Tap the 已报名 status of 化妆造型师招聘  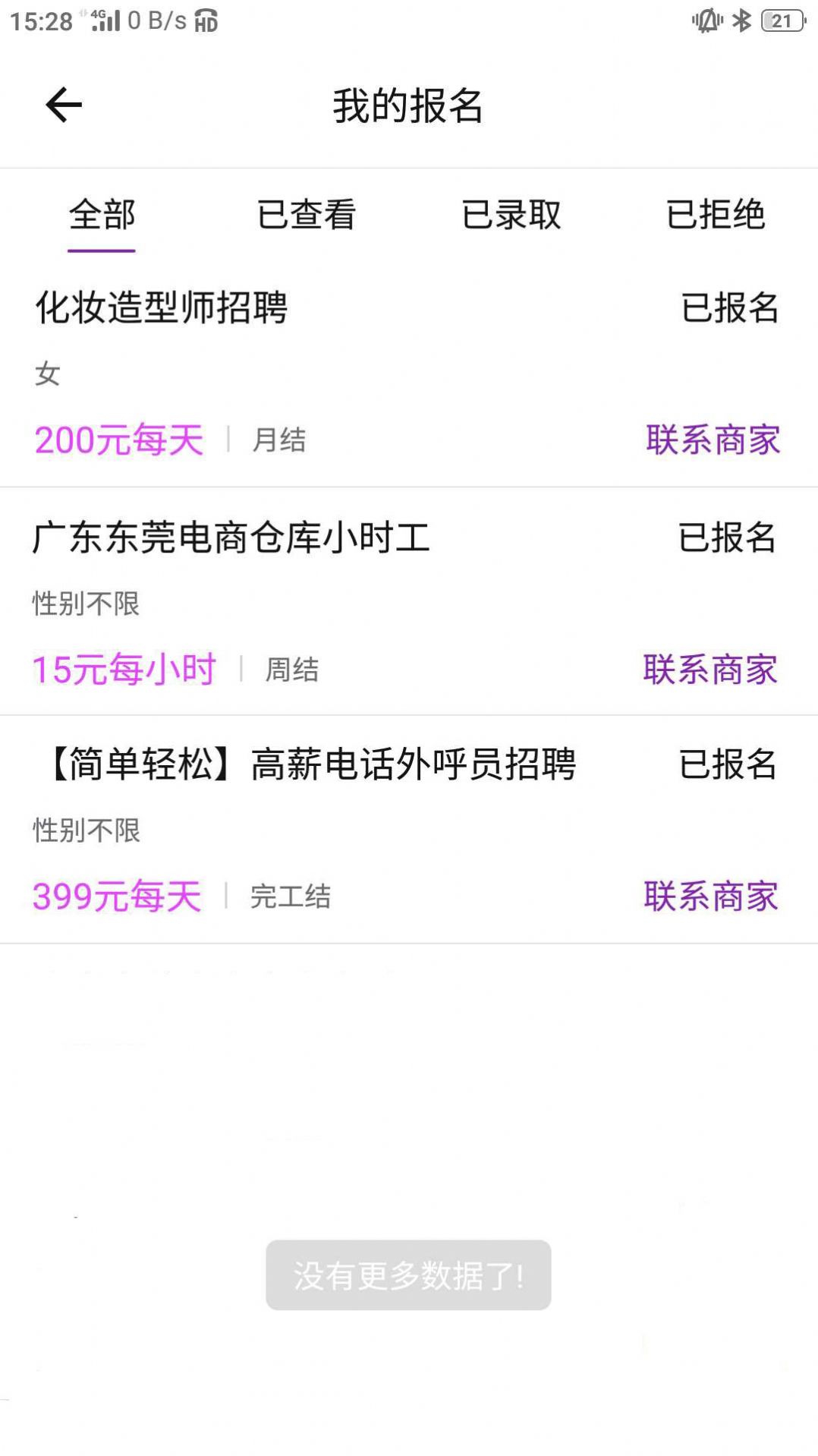click(x=728, y=308)
